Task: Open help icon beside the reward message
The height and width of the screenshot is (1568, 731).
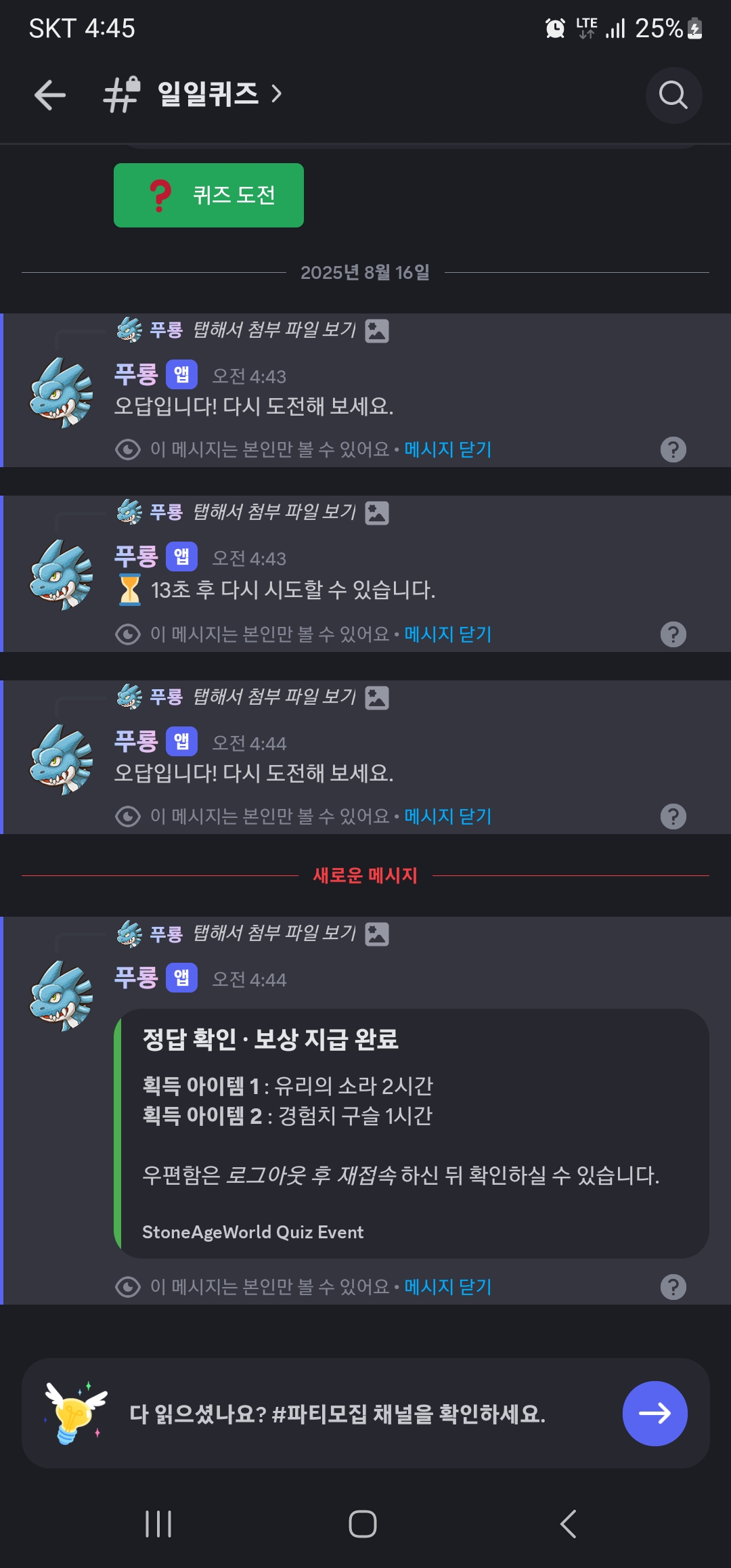Action: (673, 1287)
